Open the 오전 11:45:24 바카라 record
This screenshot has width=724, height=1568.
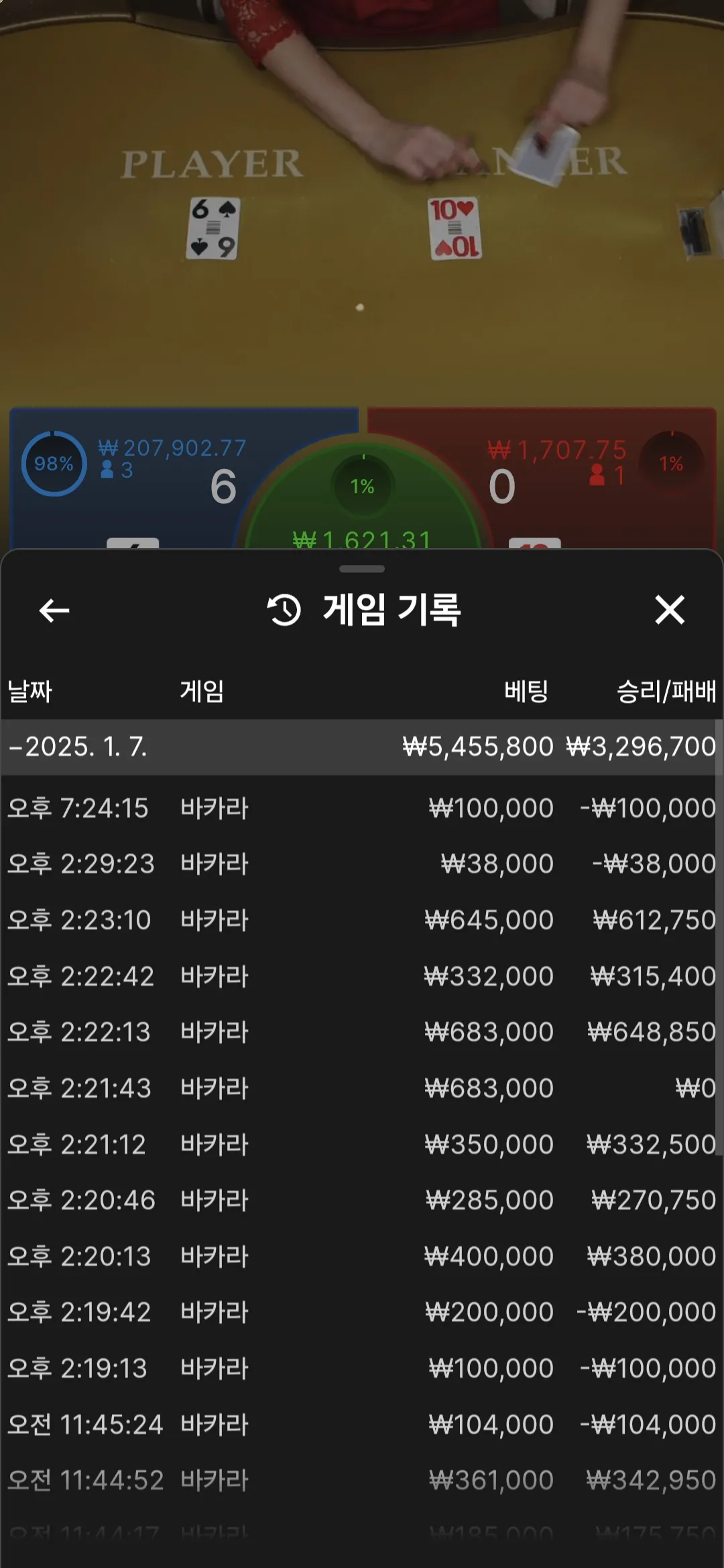tap(362, 1425)
